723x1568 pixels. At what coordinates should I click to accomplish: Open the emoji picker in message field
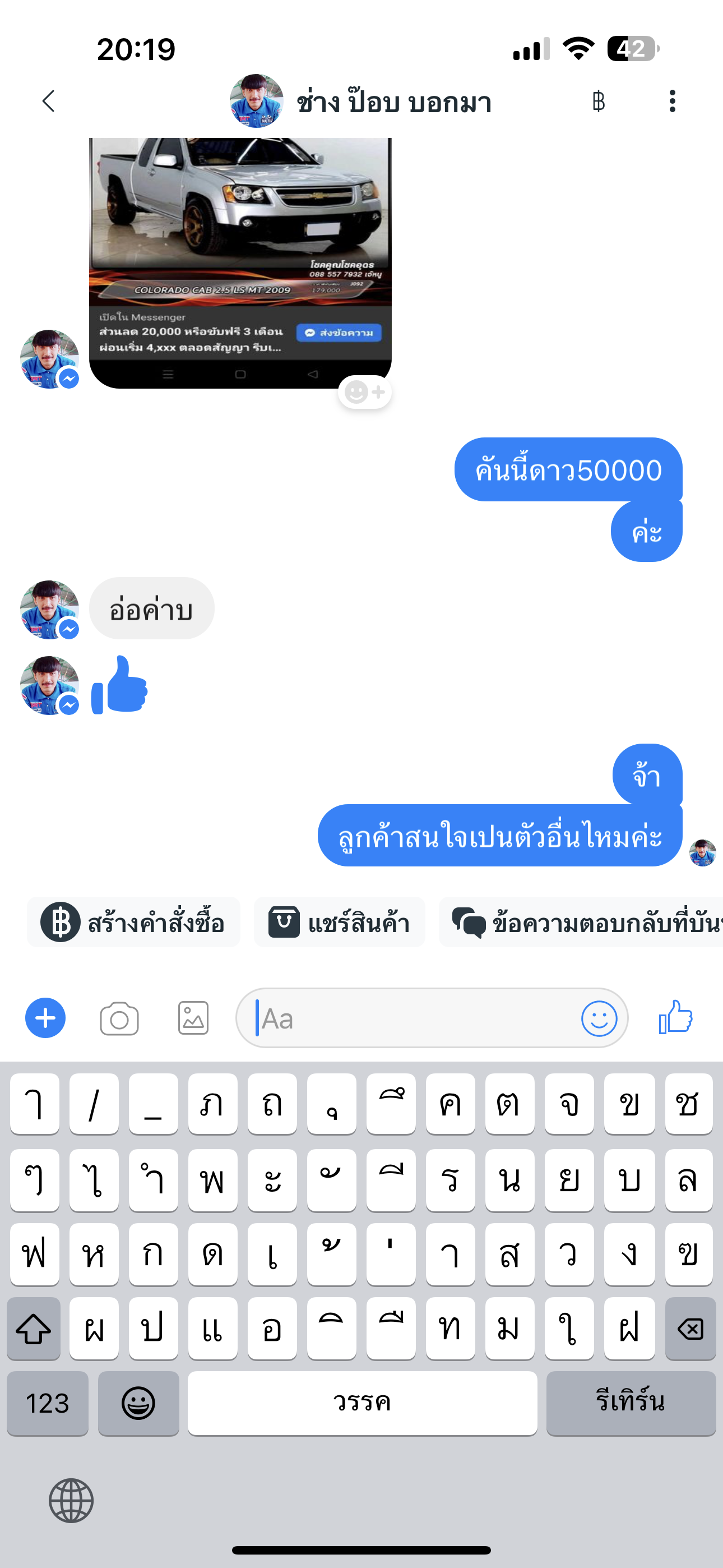[599, 1018]
